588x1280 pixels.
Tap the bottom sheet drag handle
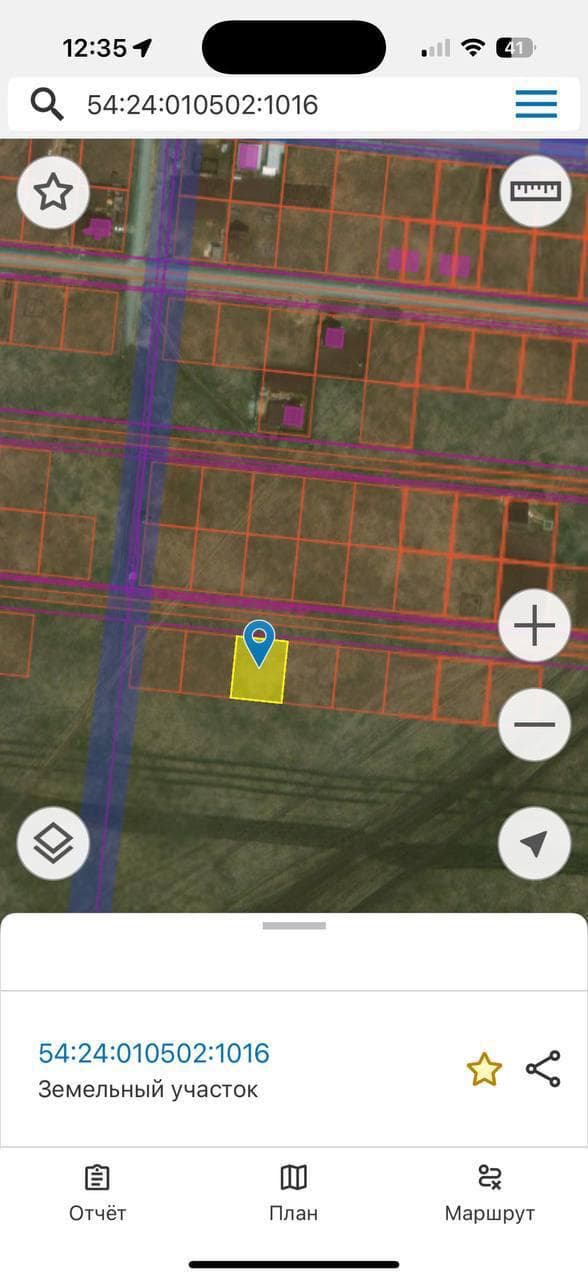(294, 926)
